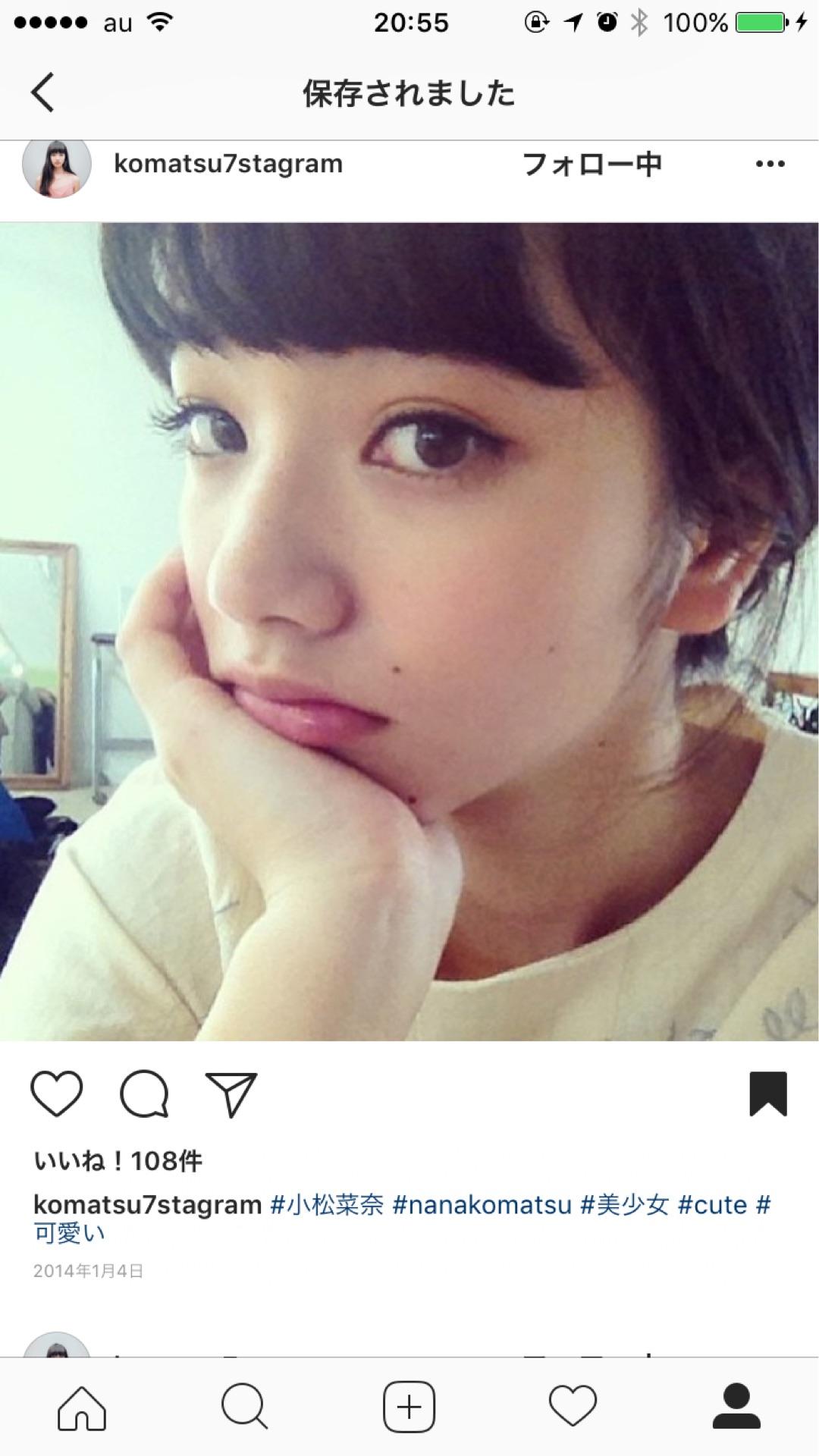This screenshot has width=819, height=1456.
Task: Like the post with the heart icon
Action: tap(57, 1094)
